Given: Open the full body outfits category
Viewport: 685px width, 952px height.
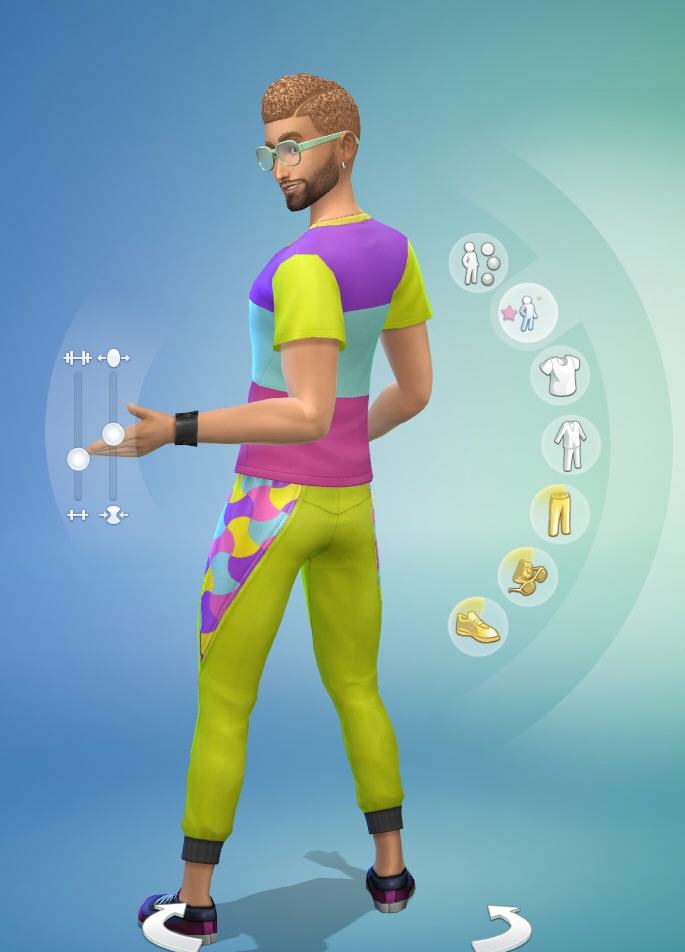Looking at the screenshot, I should pyautogui.click(x=570, y=445).
